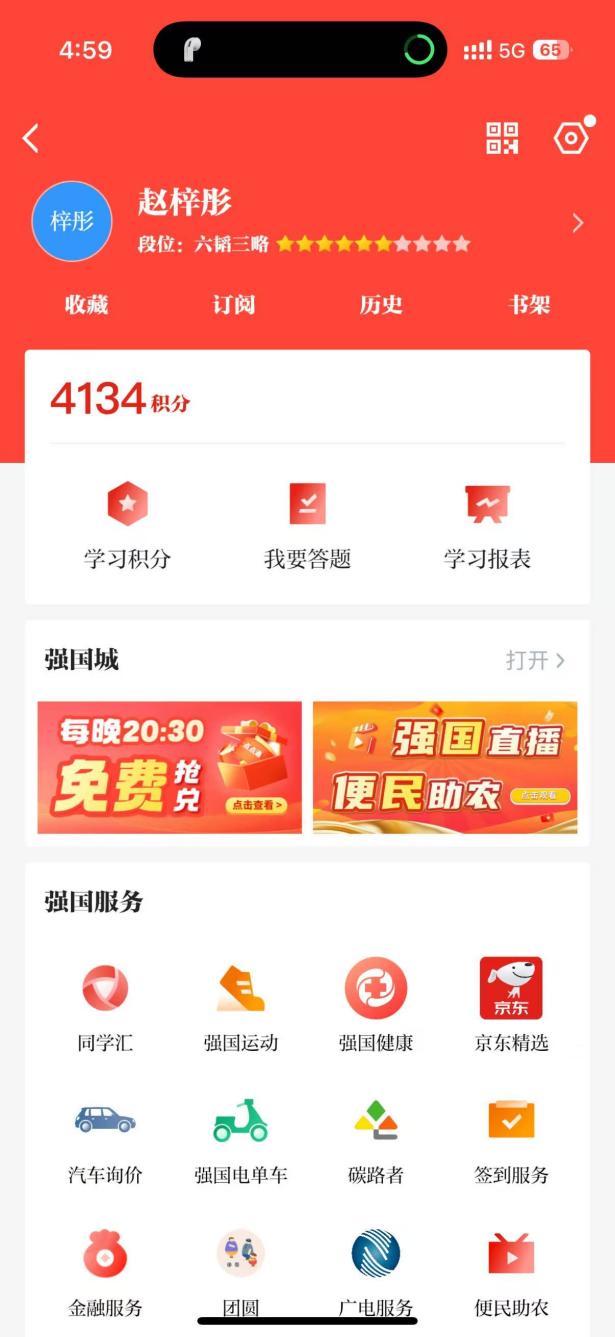Image resolution: width=615 pixels, height=1337 pixels.
Task: Tap 打开 next to 强国城
Action: pos(535,660)
